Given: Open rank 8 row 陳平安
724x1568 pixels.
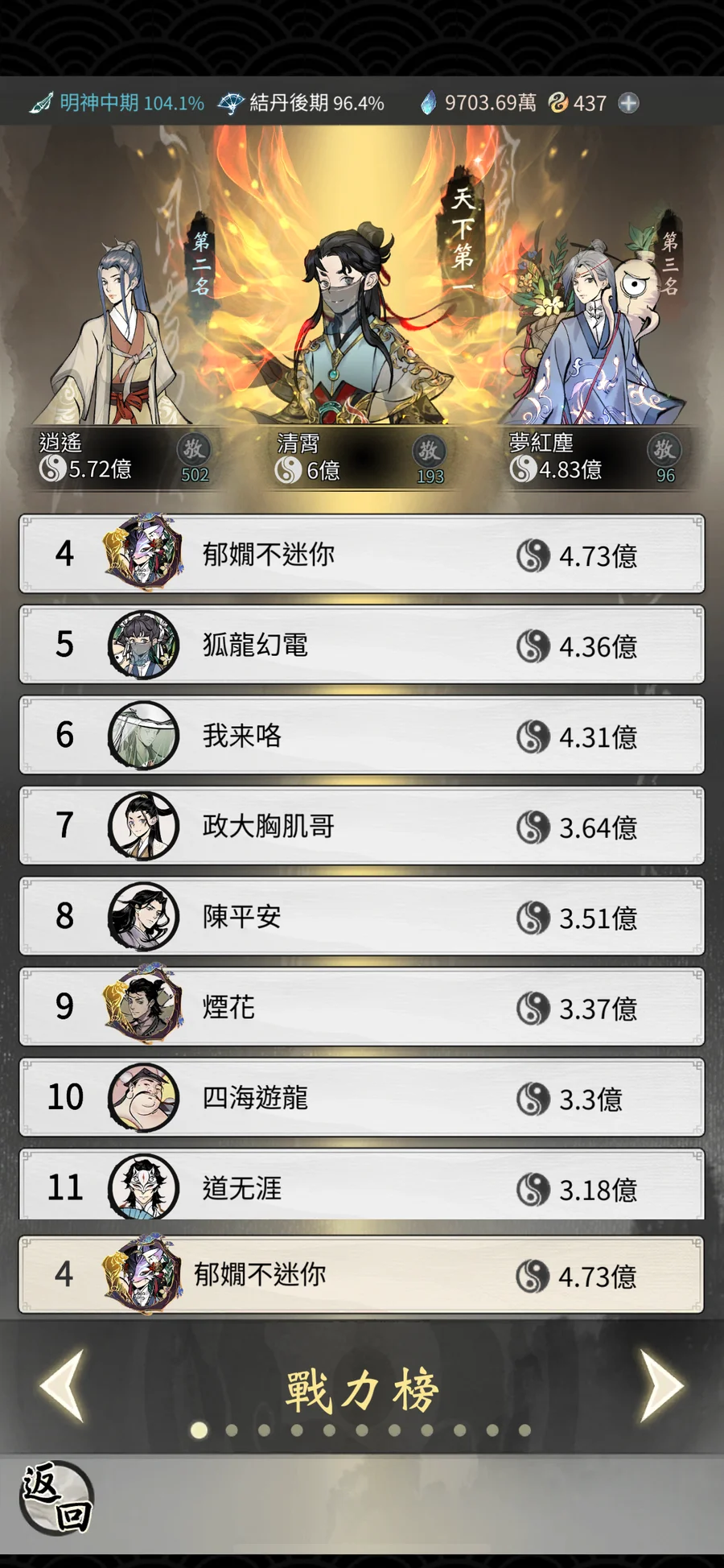Looking at the screenshot, I should [x=362, y=917].
